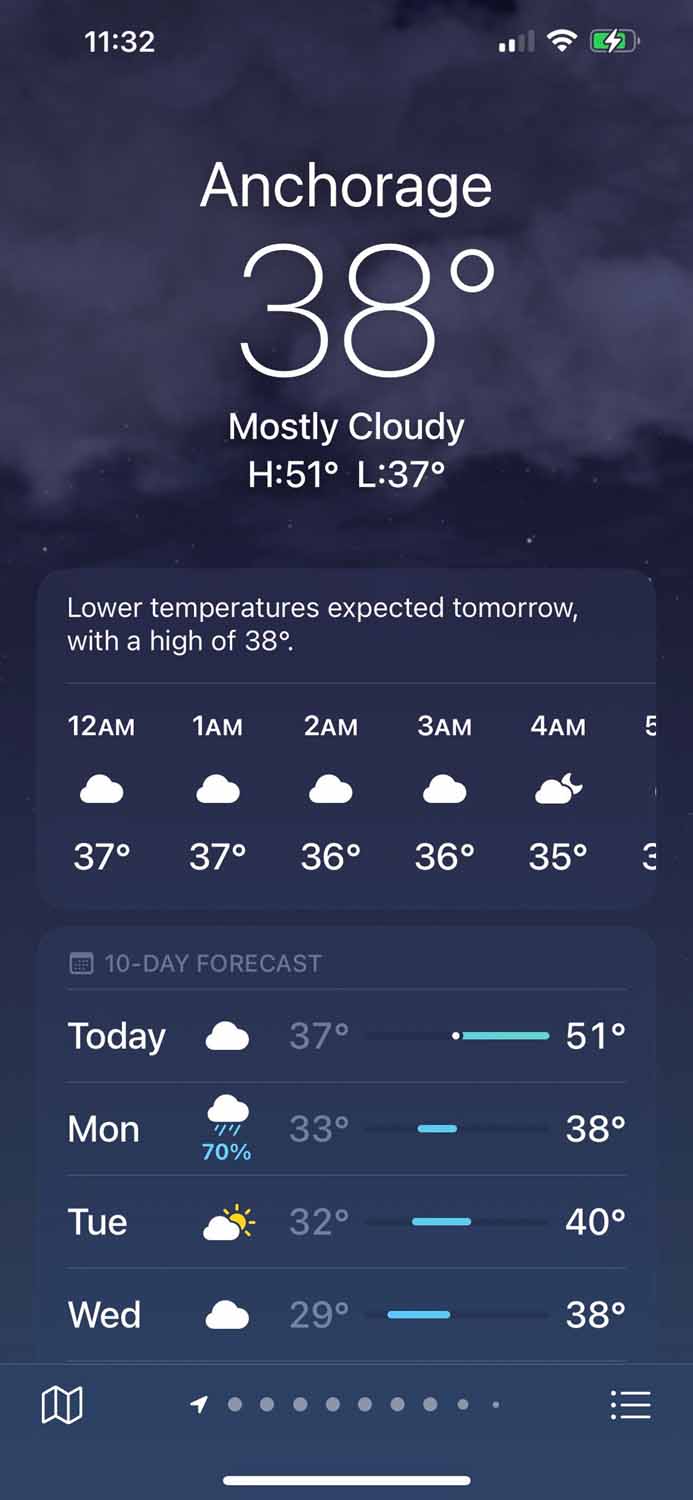Open the city list menu
Viewport: 693px width, 1500px height.
(x=630, y=1405)
